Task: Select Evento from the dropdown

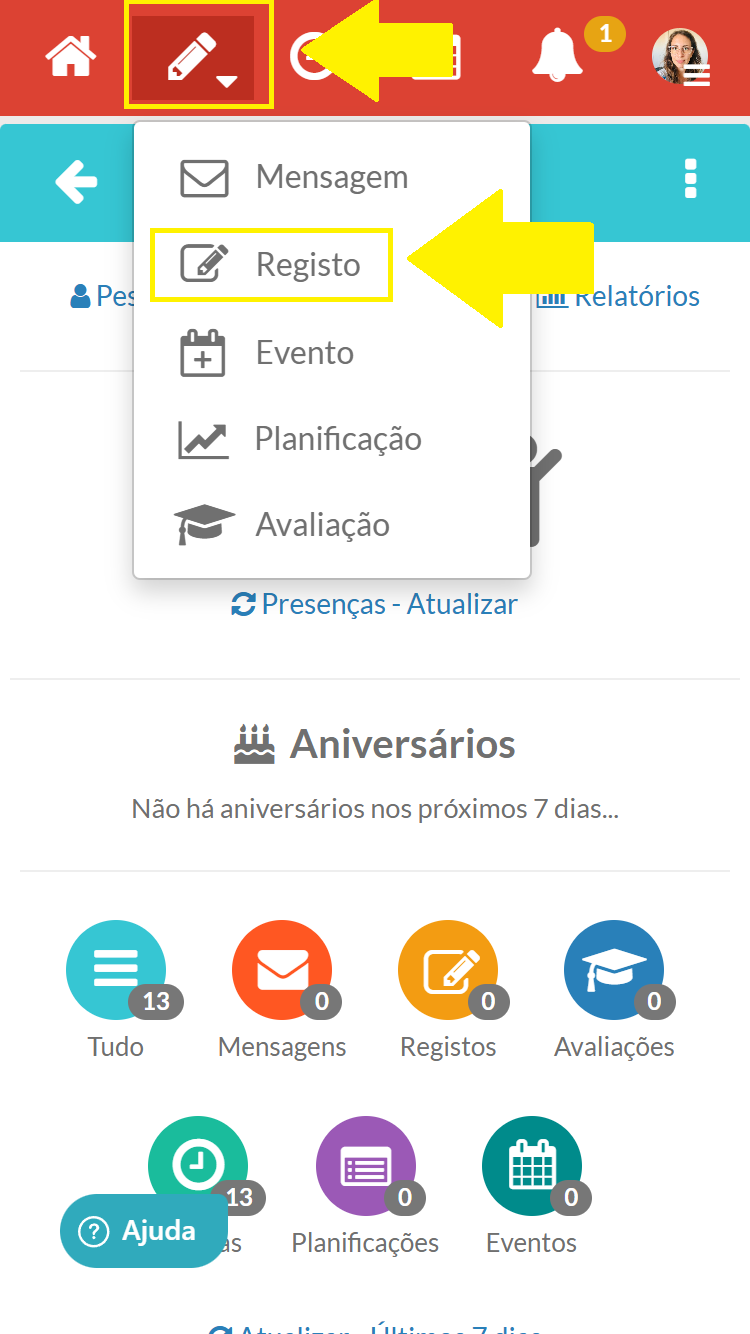Action: (304, 352)
